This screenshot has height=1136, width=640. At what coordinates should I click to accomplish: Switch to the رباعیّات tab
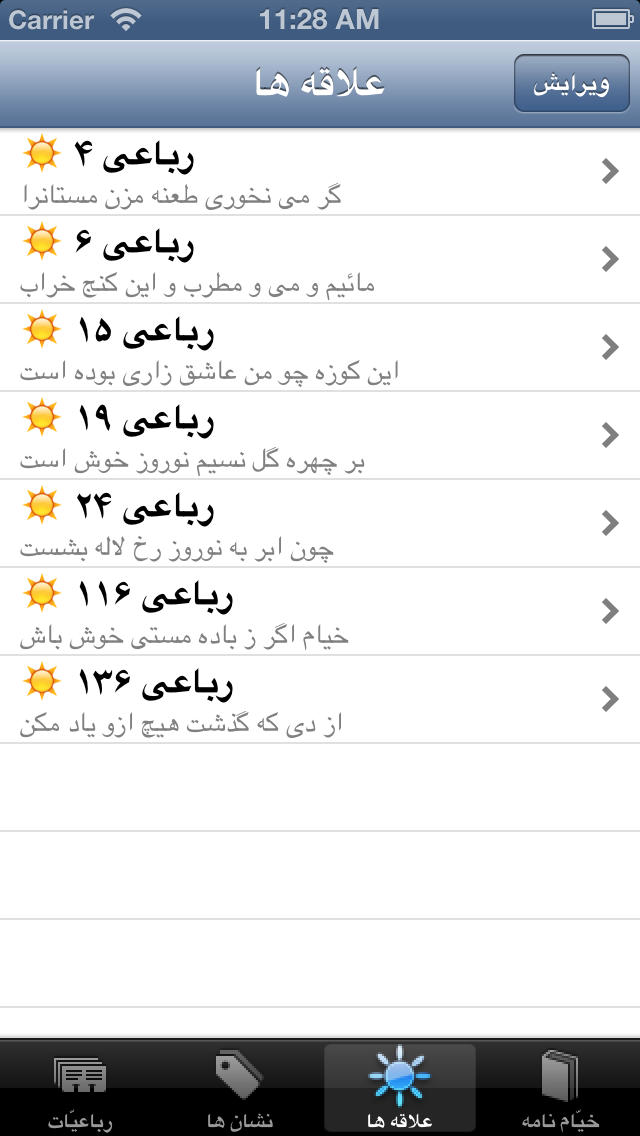(80, 1088)
